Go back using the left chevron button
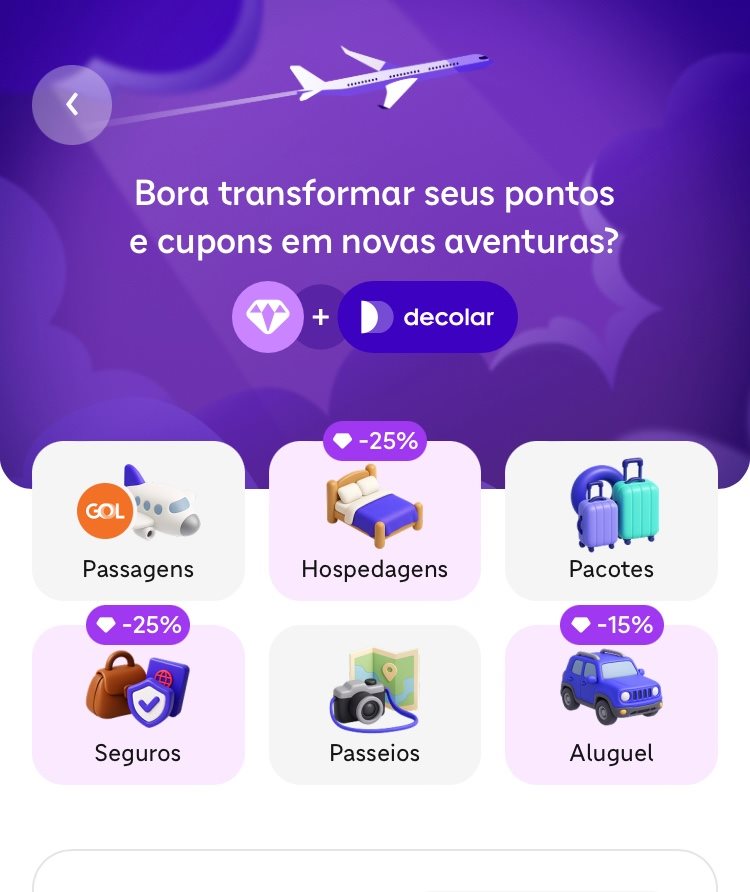 [71, 104]
